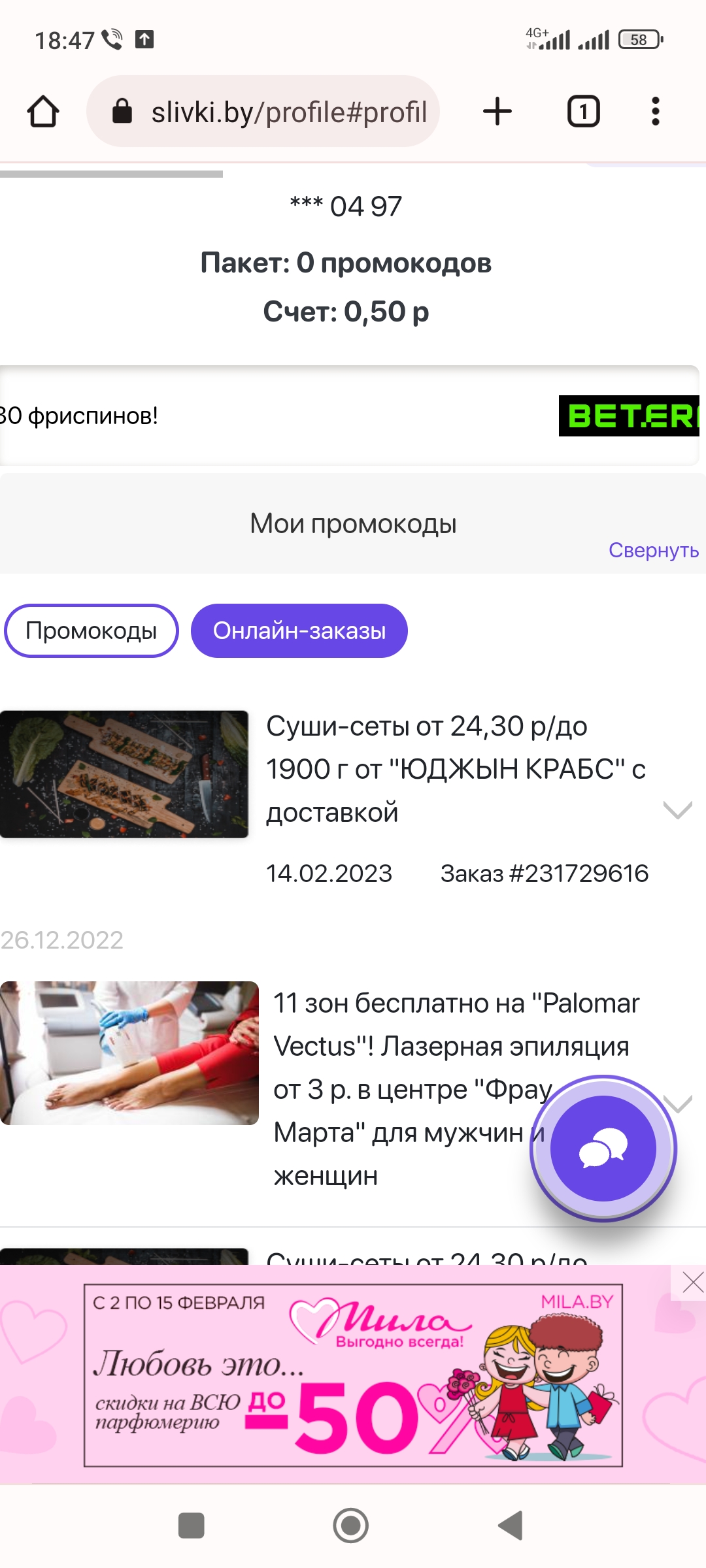
Task: Go back with the system back button
Action: point(511,1526)
